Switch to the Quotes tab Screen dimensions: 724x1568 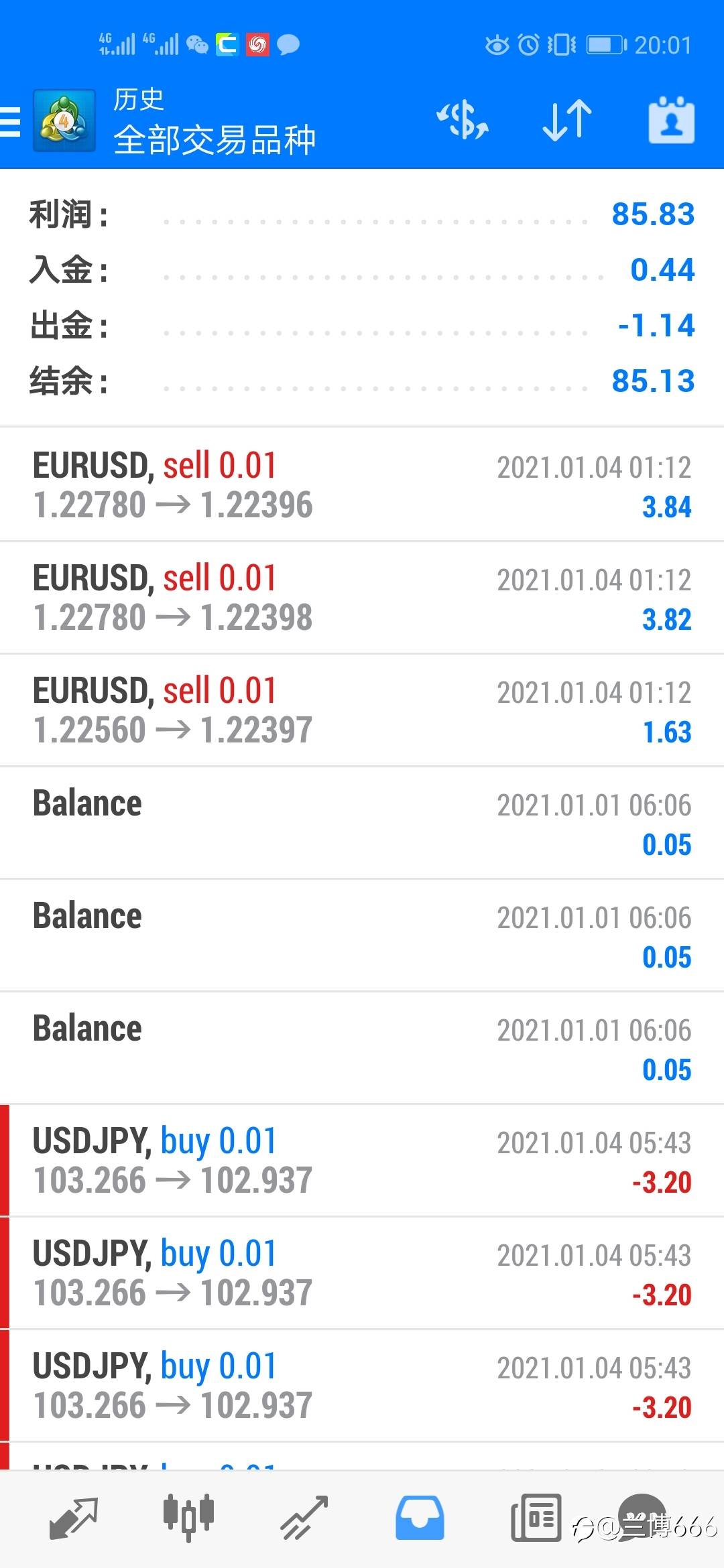pyautogui.click(x=73, y=1518)
